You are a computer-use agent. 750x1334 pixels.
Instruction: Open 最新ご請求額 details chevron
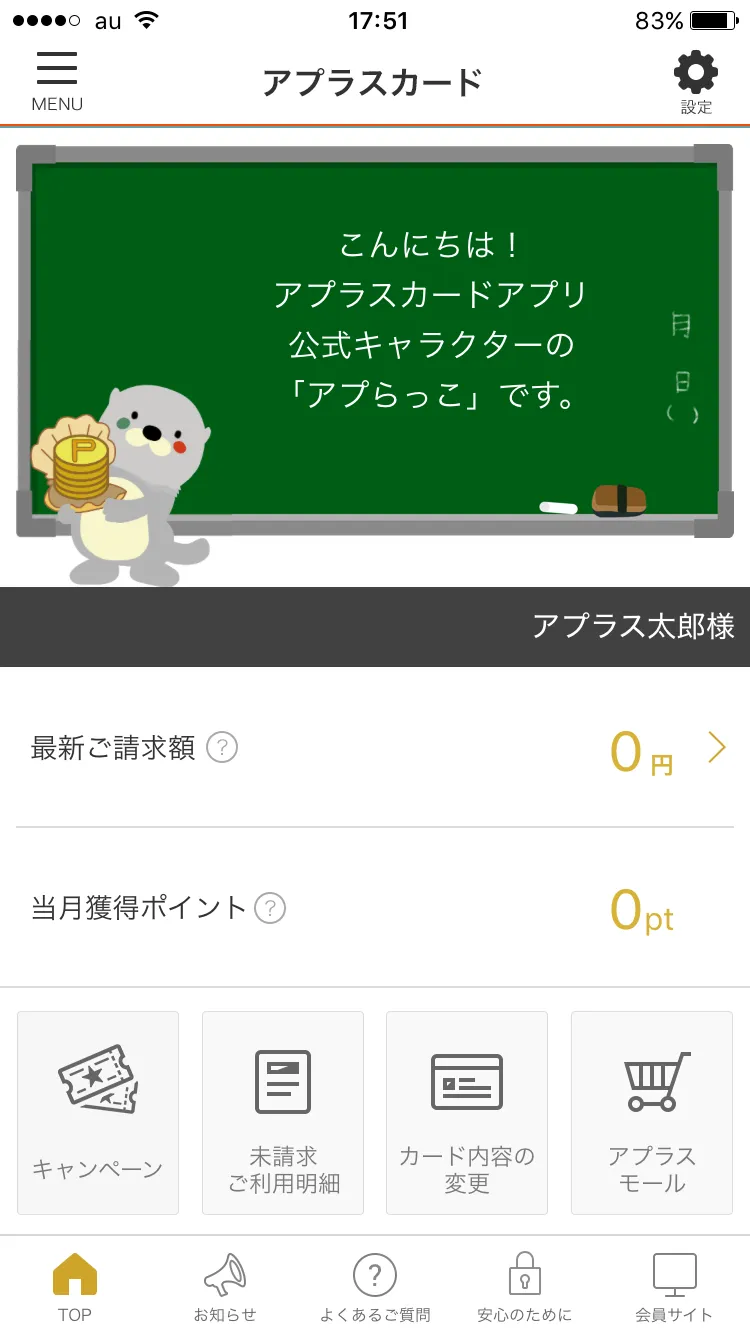pyautogui.click(x=716, y=747)
